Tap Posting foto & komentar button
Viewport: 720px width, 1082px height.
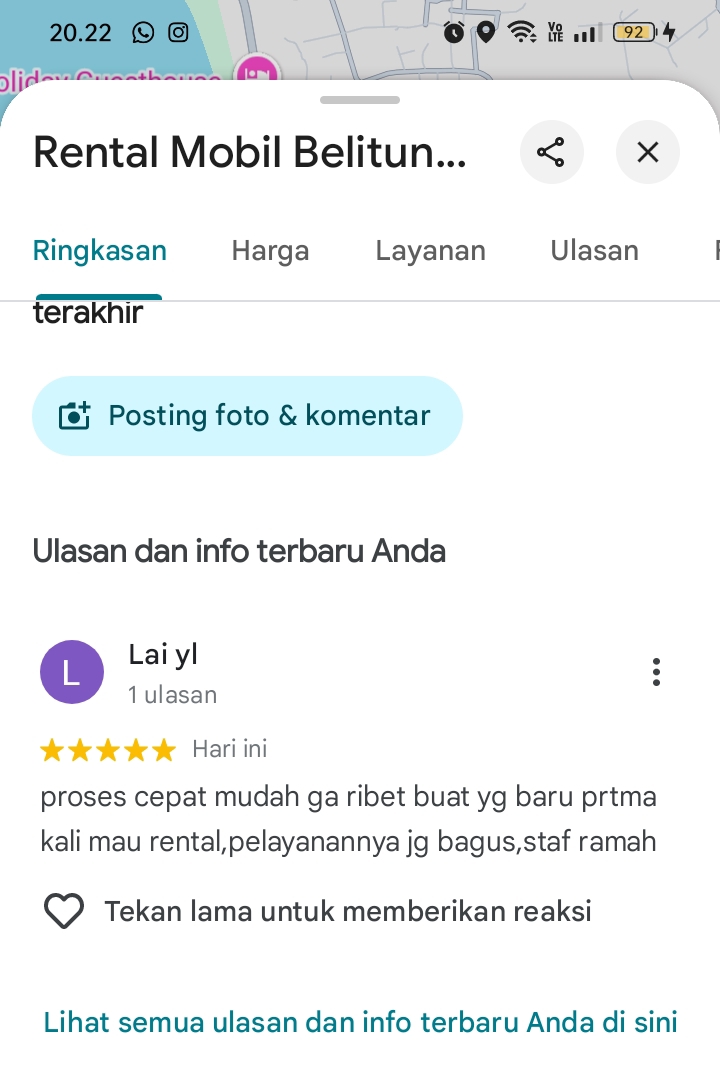coord(247,416)
